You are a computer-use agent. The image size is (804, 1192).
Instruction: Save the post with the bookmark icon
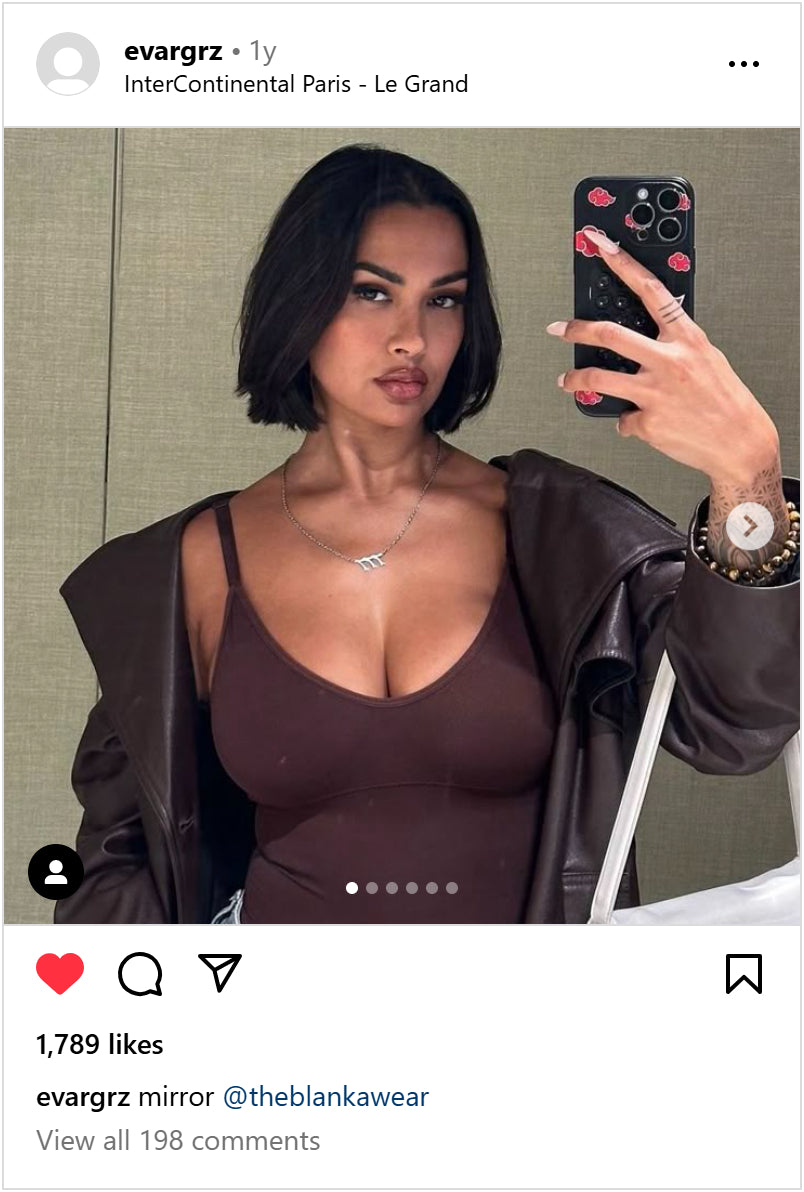(x=743, y=973)
